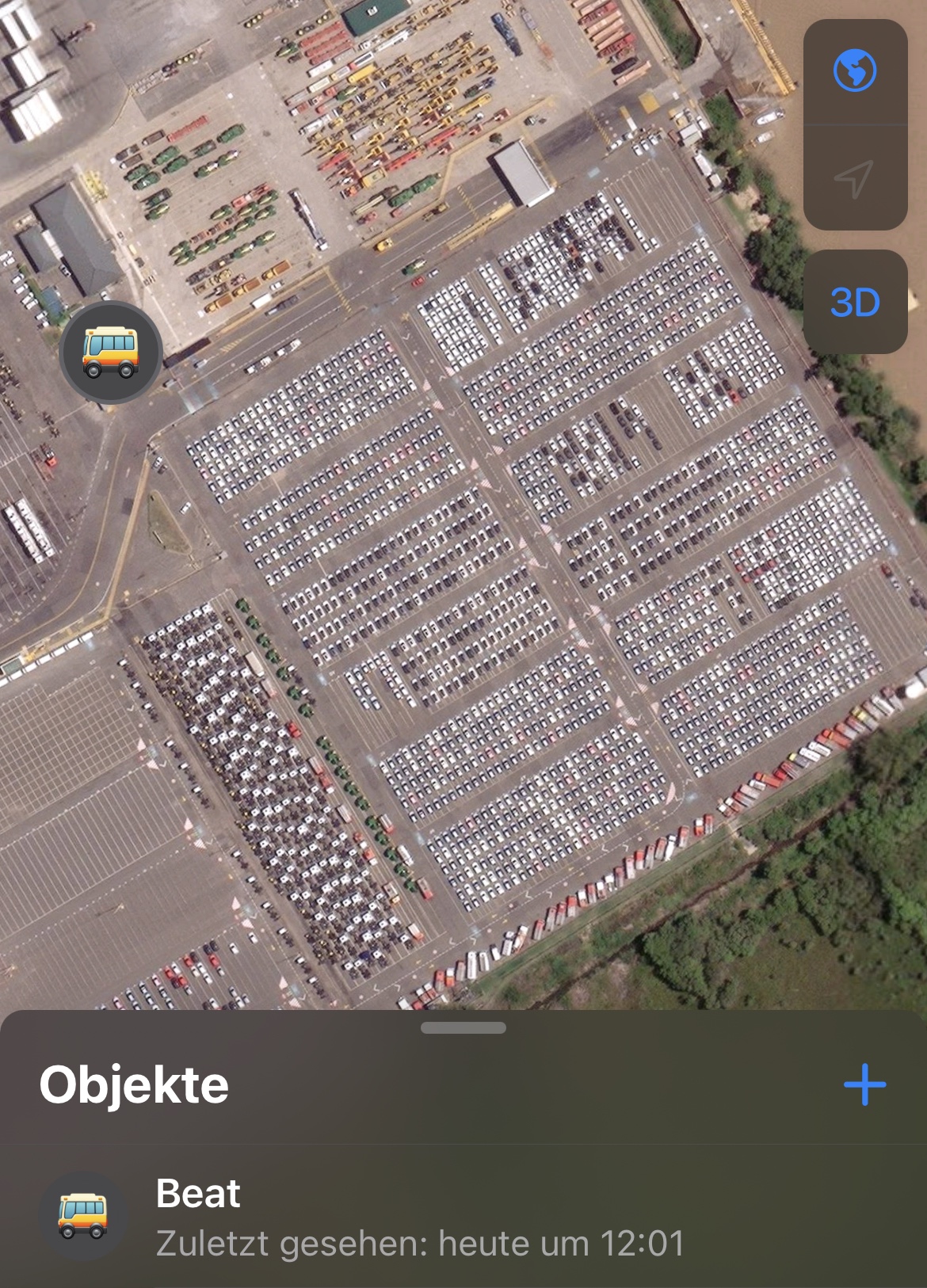Open the map type globe button
Screen dimensions: 927x1288
pos(855,71)
